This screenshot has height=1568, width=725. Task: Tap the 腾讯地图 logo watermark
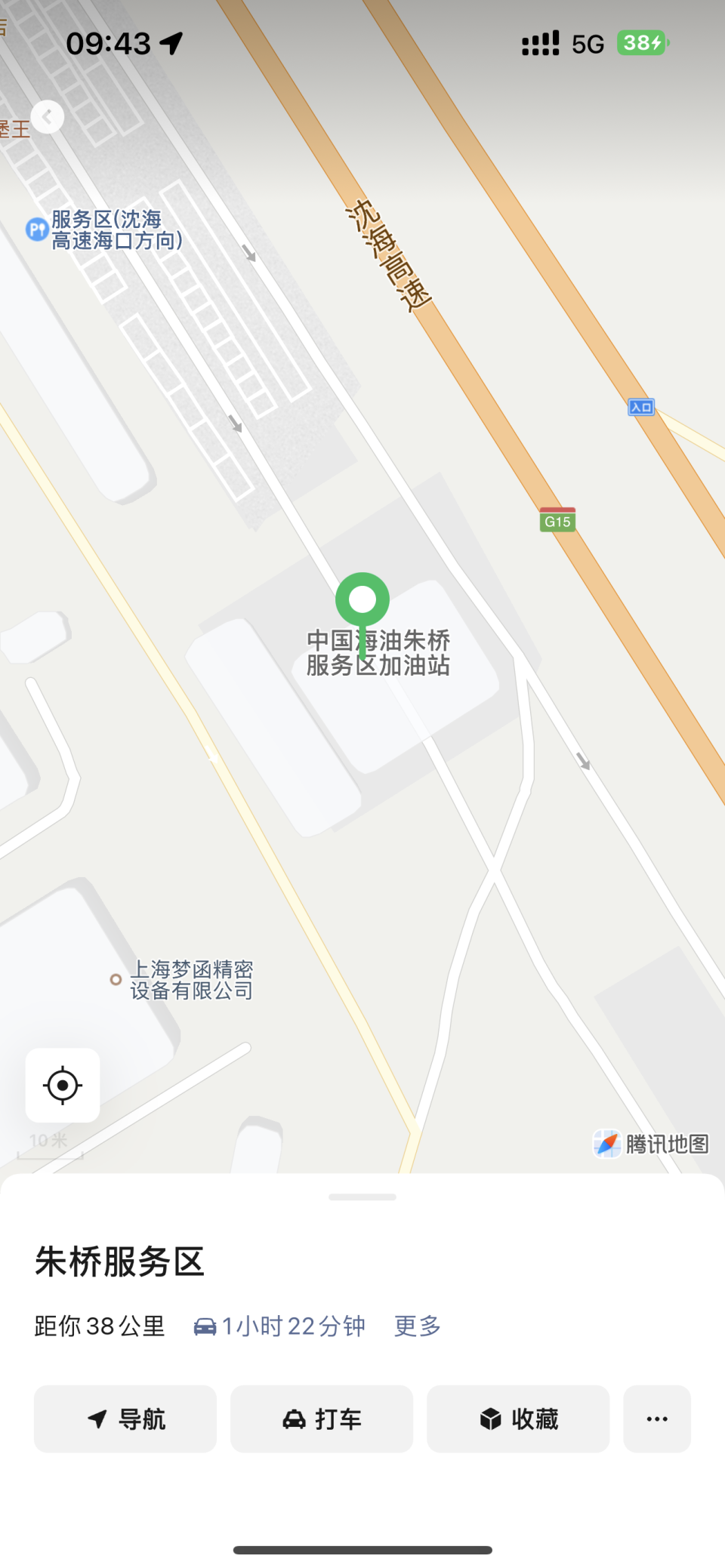click(652, 1144)
